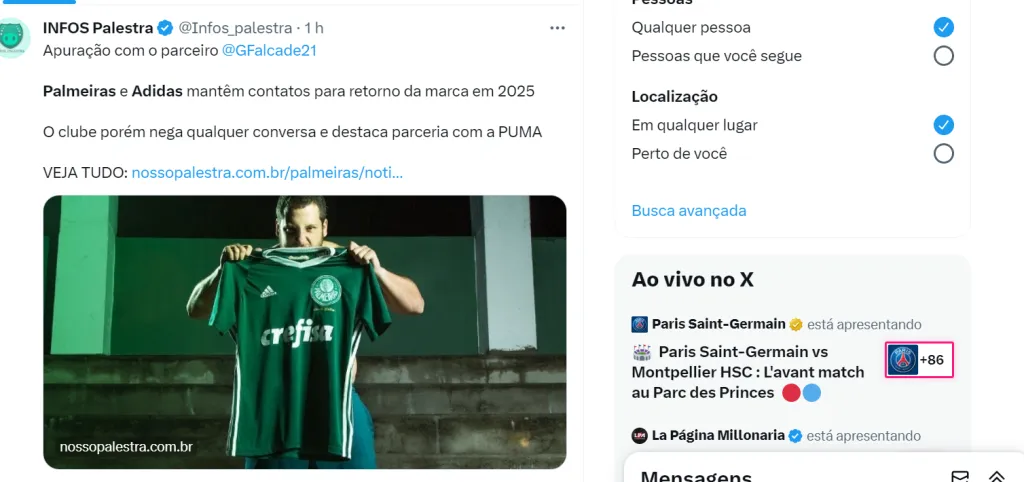Screen dimensions: 1024x482
Task: Compose a new message in Mensagens
Action: pyautogui.click(x=959, y=476)
